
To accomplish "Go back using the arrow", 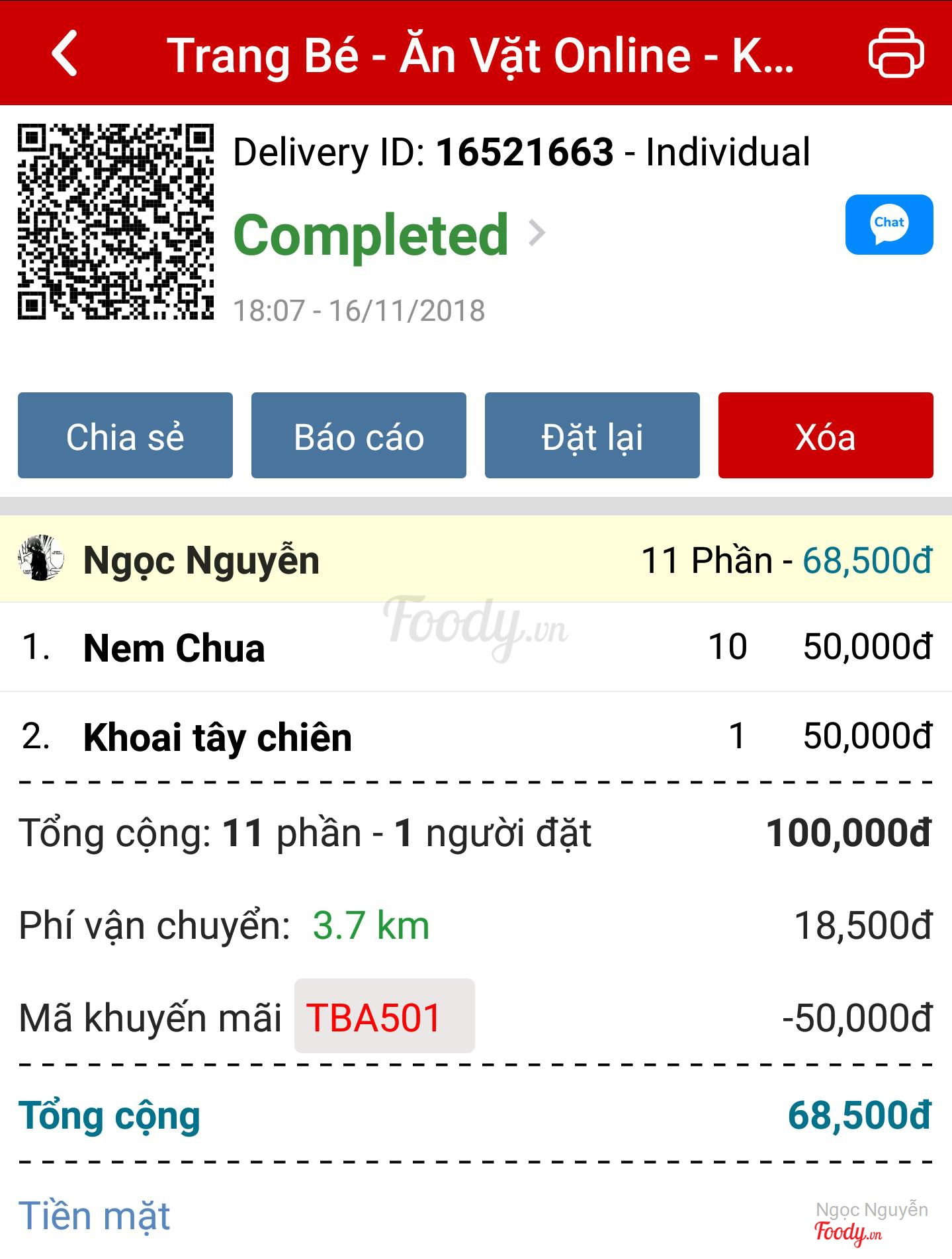I will (x=65, y=53).
